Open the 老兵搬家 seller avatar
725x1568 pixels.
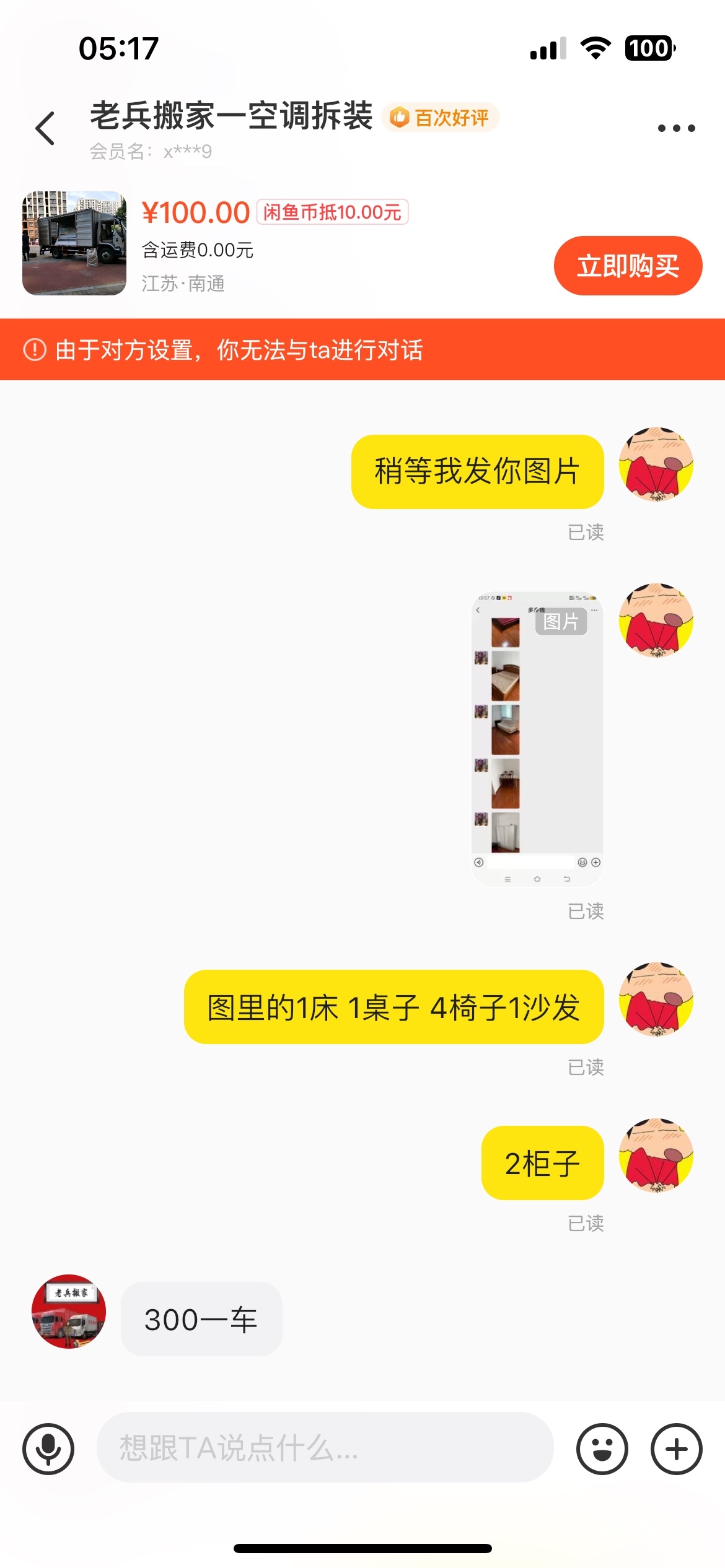[x=69, y=1311]
